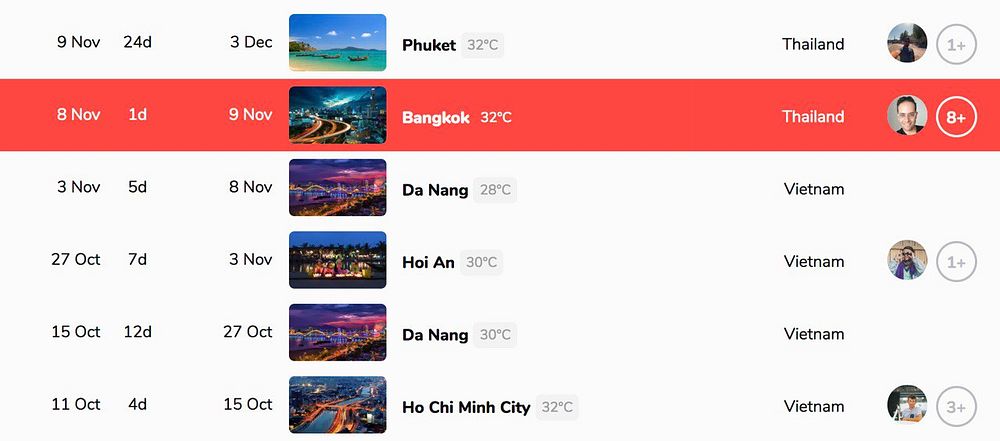
Task: Show 1+ more people in Phuket
Action: click(x=956, y=44)
